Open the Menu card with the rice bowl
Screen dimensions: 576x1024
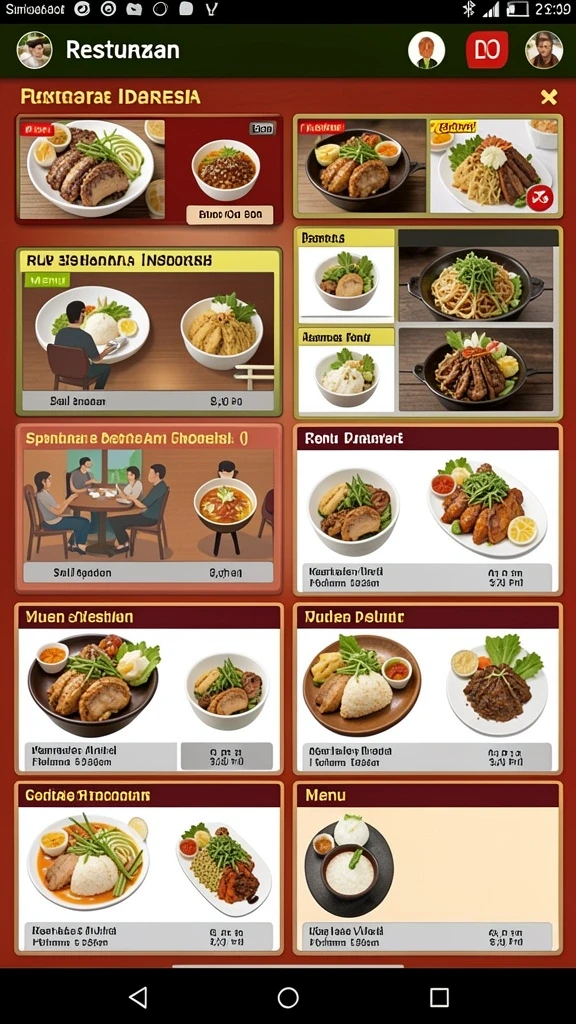point(428,868)
